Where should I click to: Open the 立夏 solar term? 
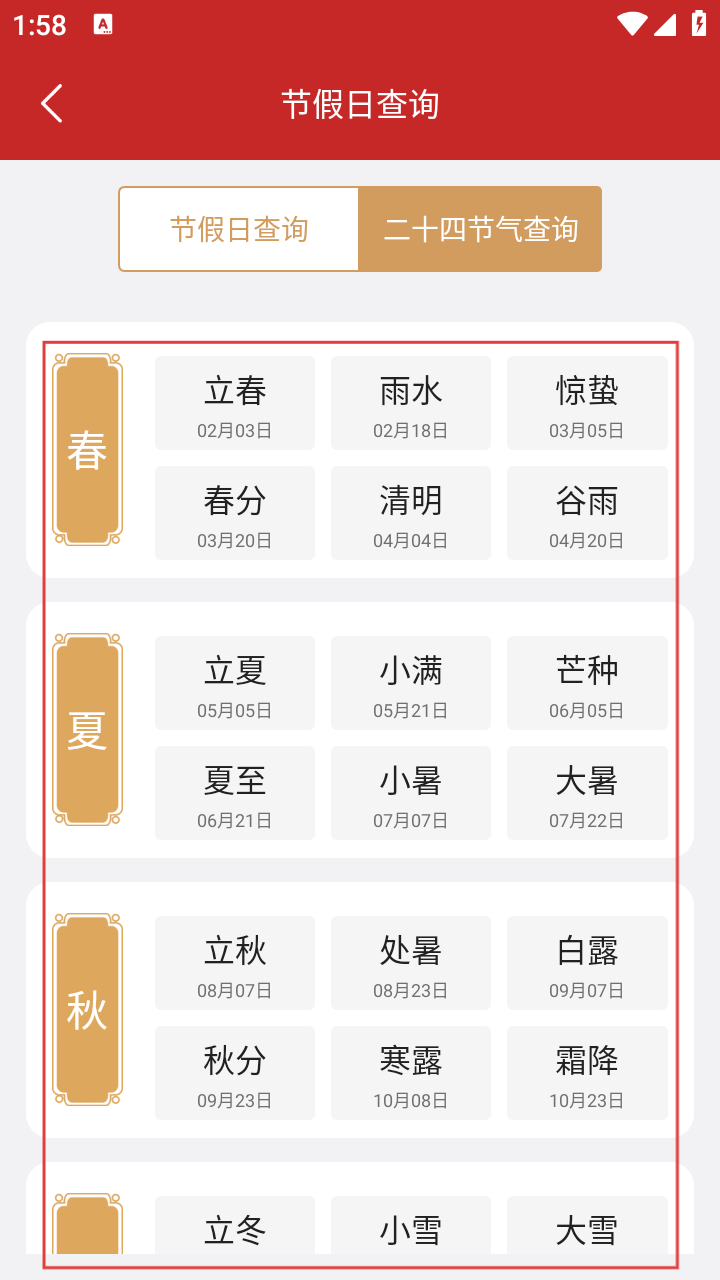click(x=235, y=683)
